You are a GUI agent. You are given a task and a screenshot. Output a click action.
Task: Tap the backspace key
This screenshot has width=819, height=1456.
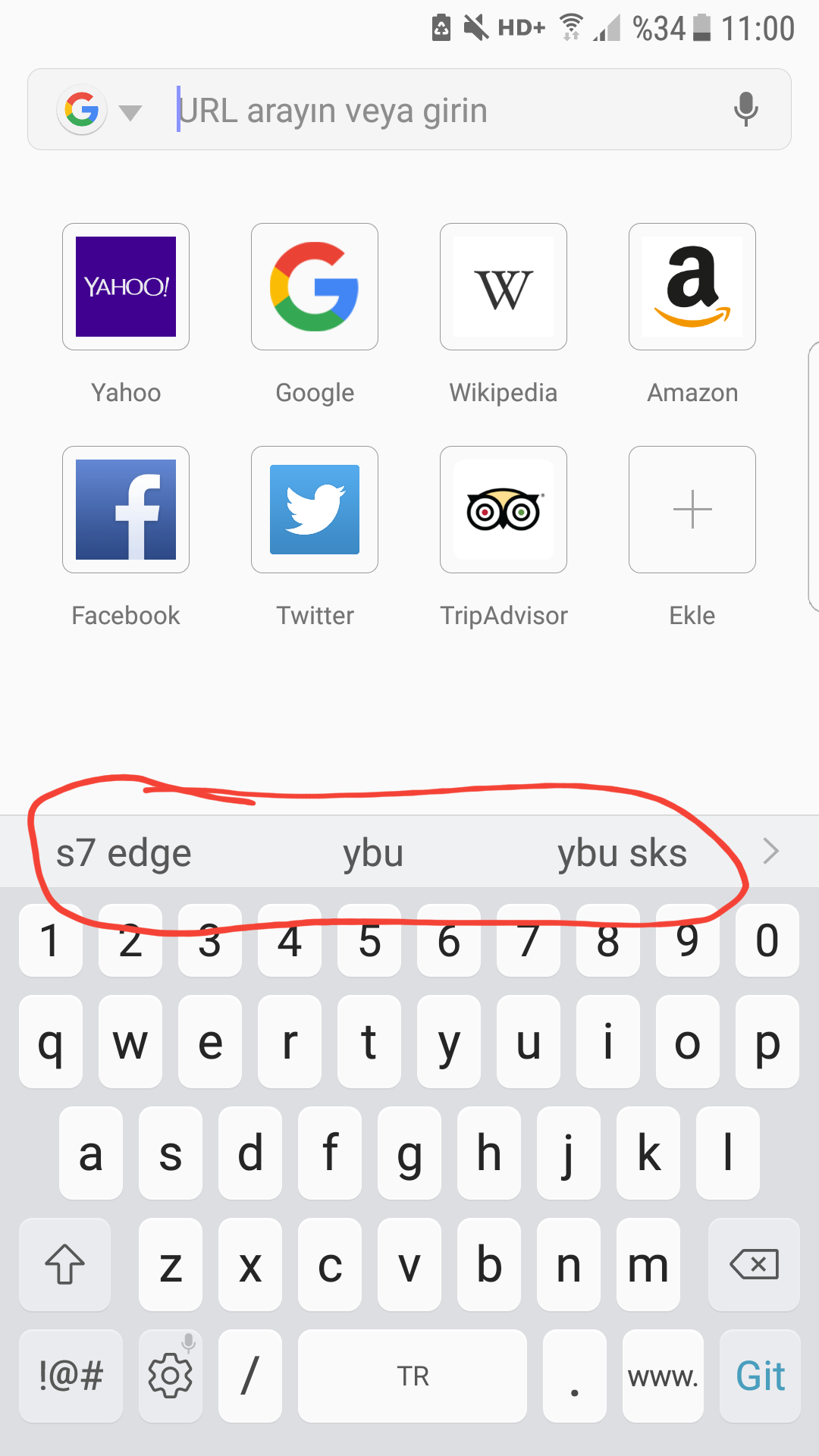coord(753,1264)
